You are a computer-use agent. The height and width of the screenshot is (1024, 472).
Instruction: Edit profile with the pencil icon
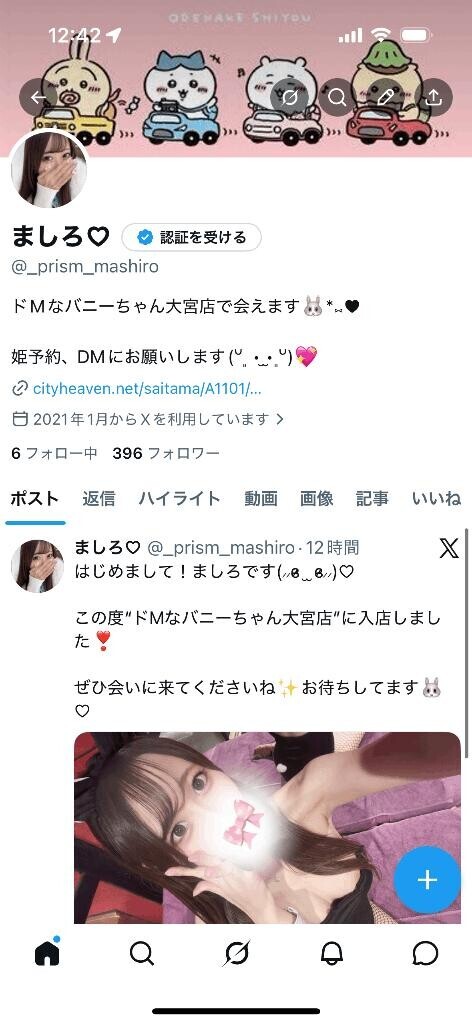(x=386, y=97)
